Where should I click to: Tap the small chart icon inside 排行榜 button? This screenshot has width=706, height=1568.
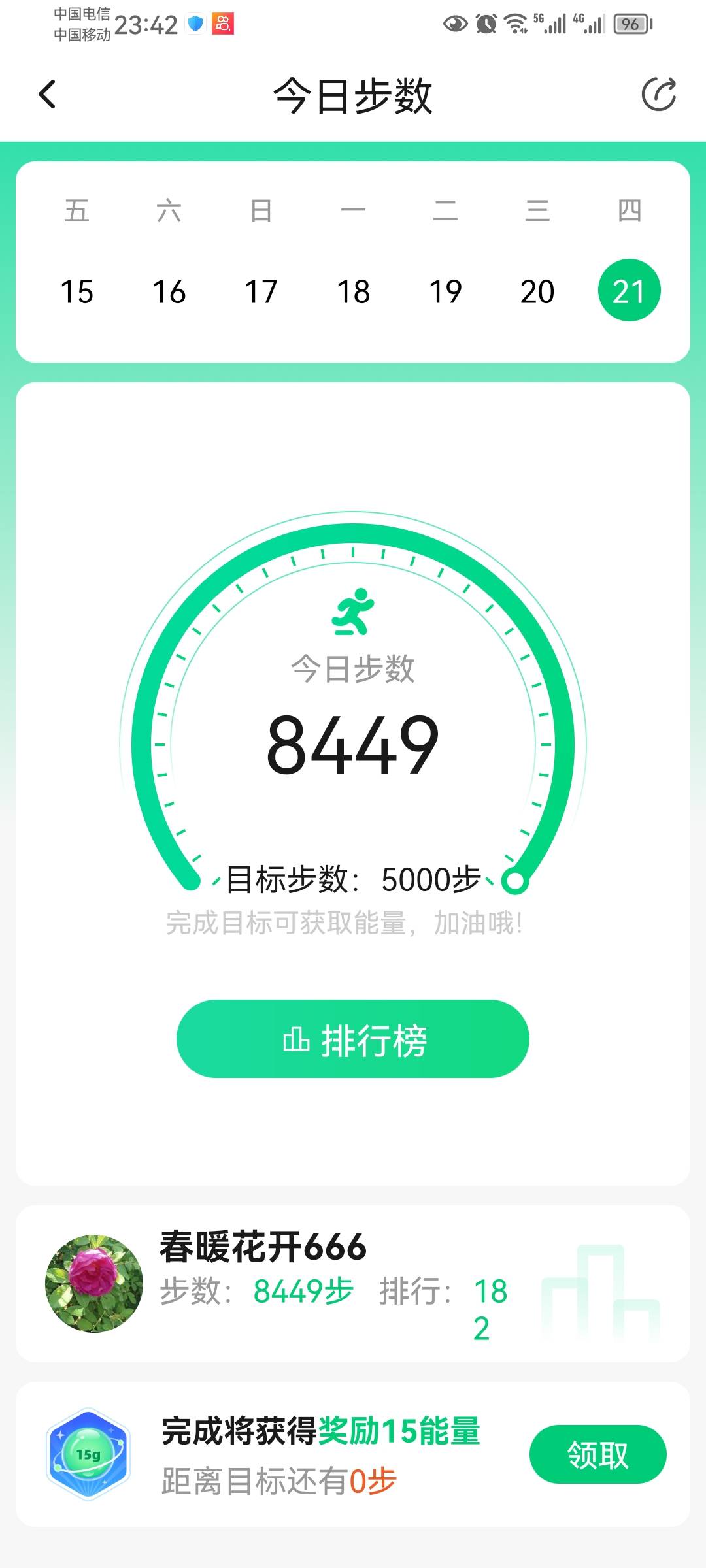tap(297, 1039)
